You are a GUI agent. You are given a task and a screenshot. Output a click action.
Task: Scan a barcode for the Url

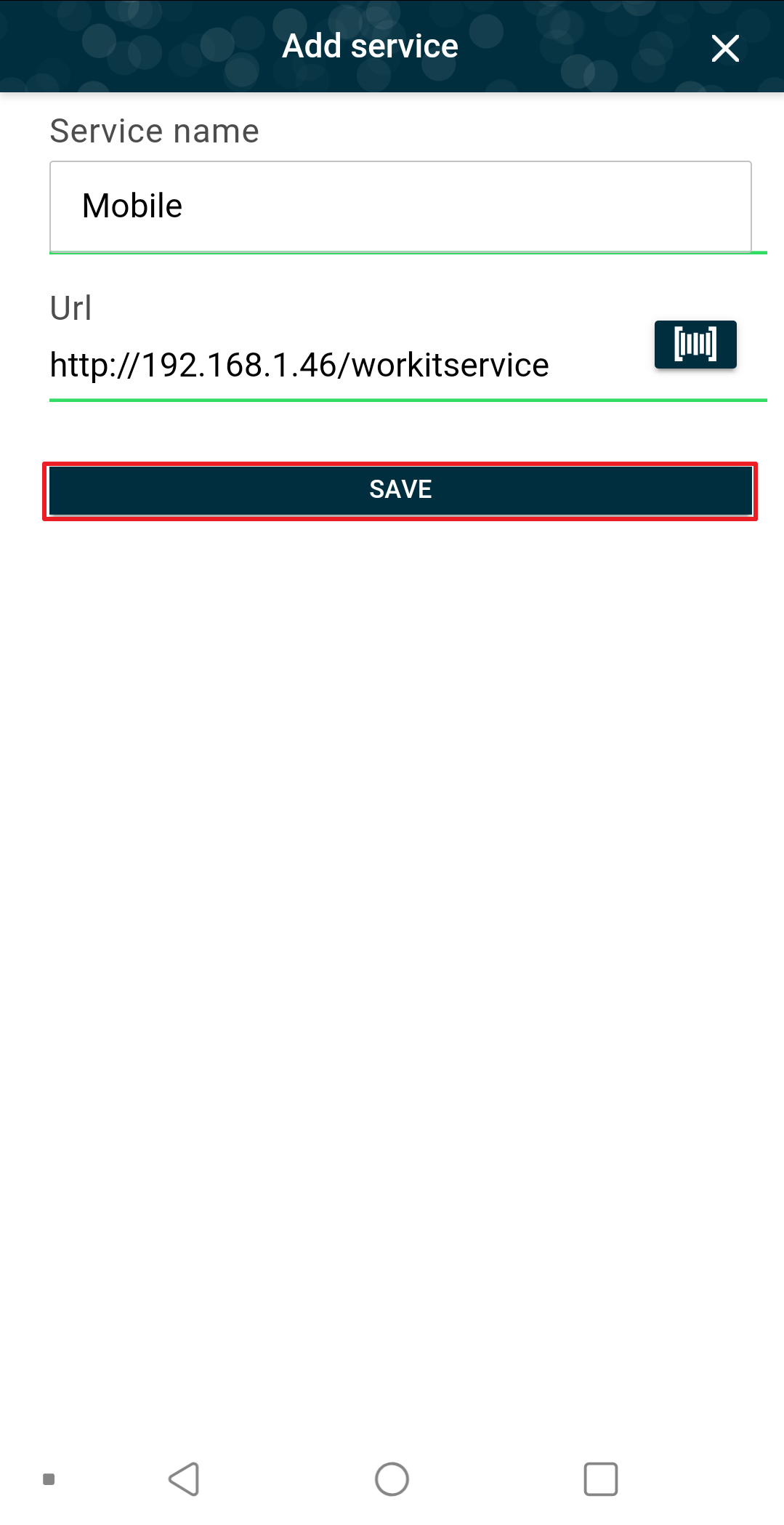click(x=695, y=345)
